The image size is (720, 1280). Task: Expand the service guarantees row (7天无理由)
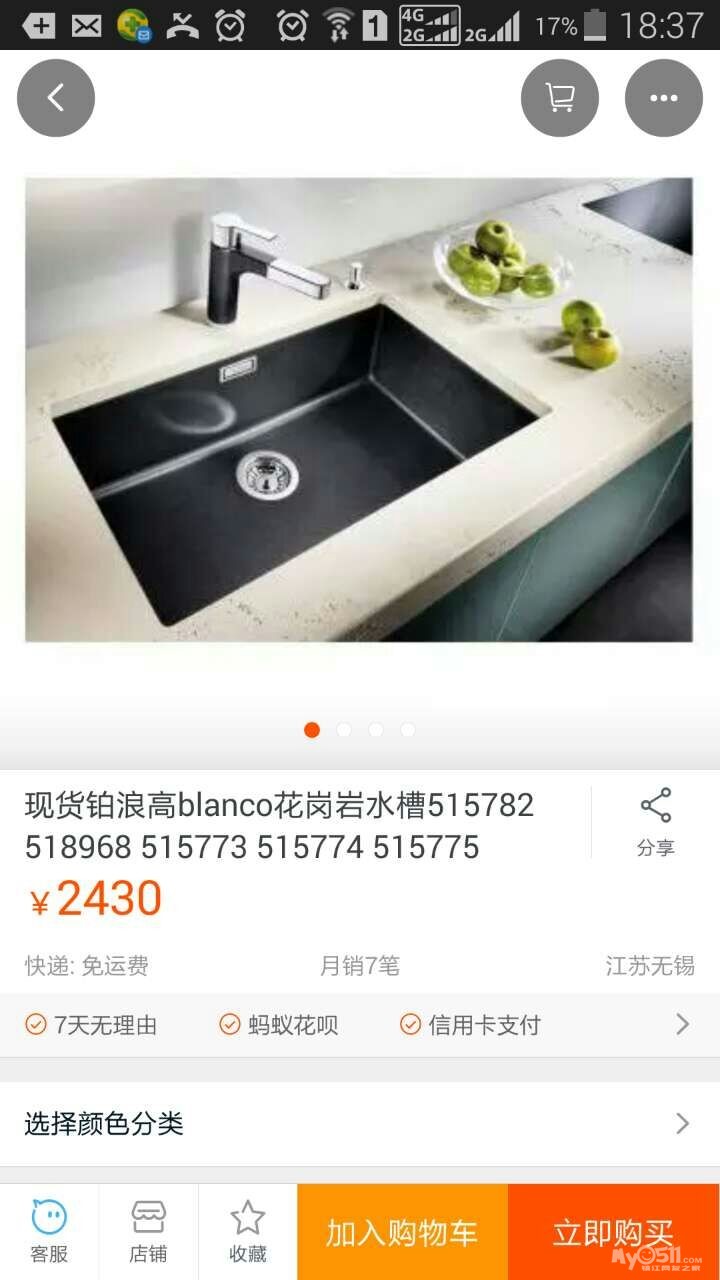point(360,1025)
